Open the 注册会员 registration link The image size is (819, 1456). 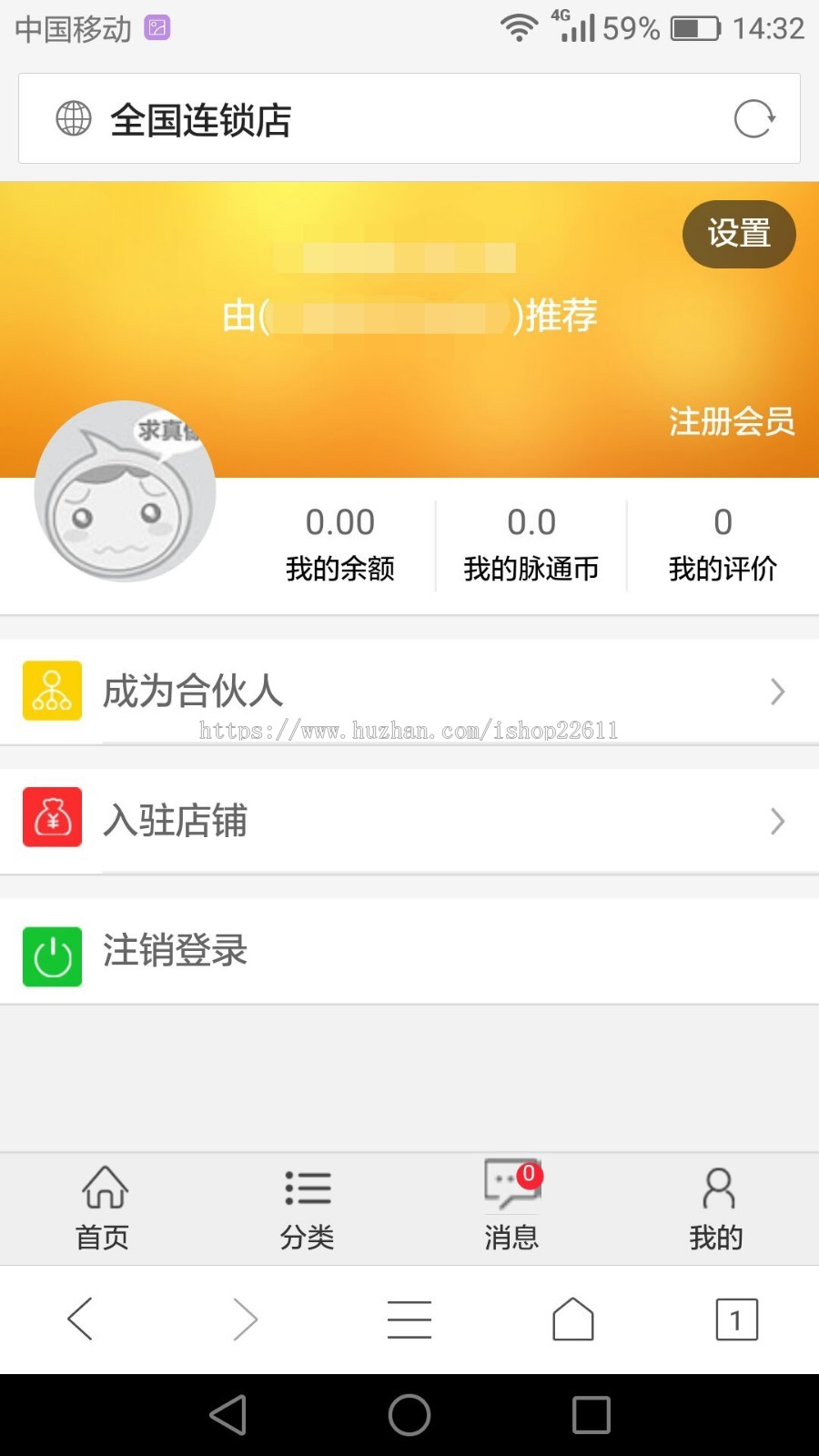pyautogui.click(x=732, y=421)
